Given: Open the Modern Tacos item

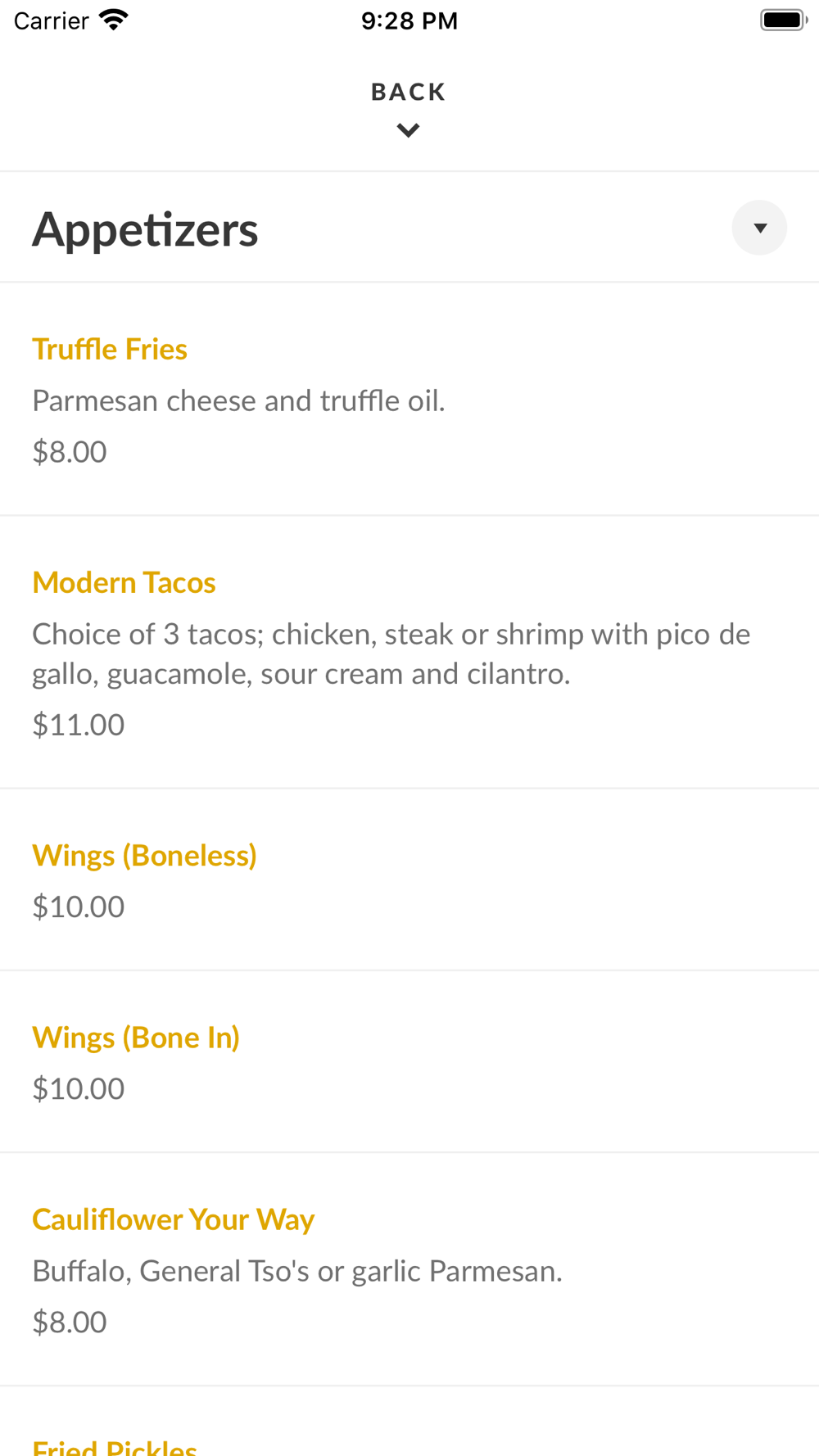Looking at the screenshot, I should click(124, 583).
